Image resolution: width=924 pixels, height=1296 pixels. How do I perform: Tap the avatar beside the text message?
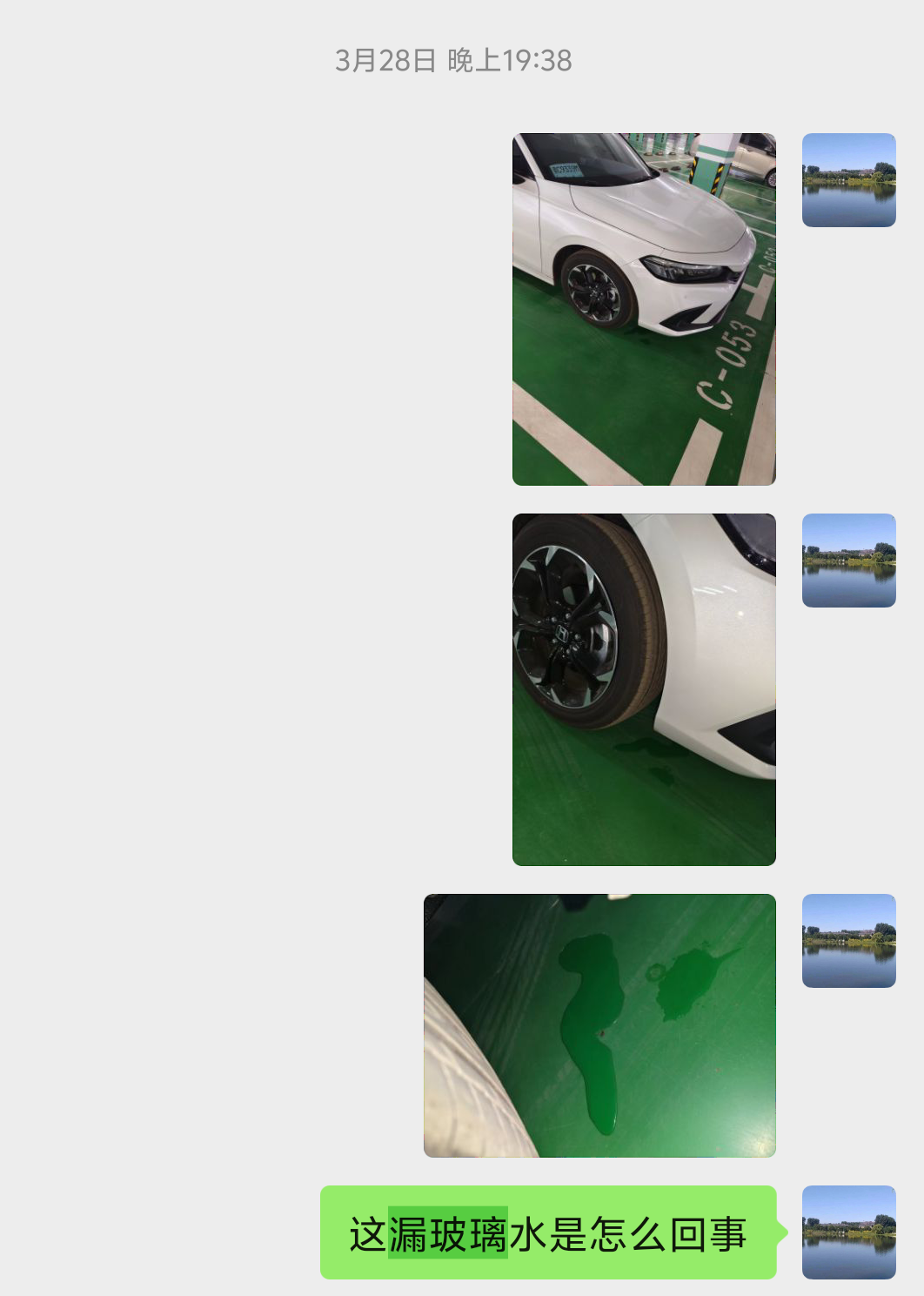[x=848, y=1232]
